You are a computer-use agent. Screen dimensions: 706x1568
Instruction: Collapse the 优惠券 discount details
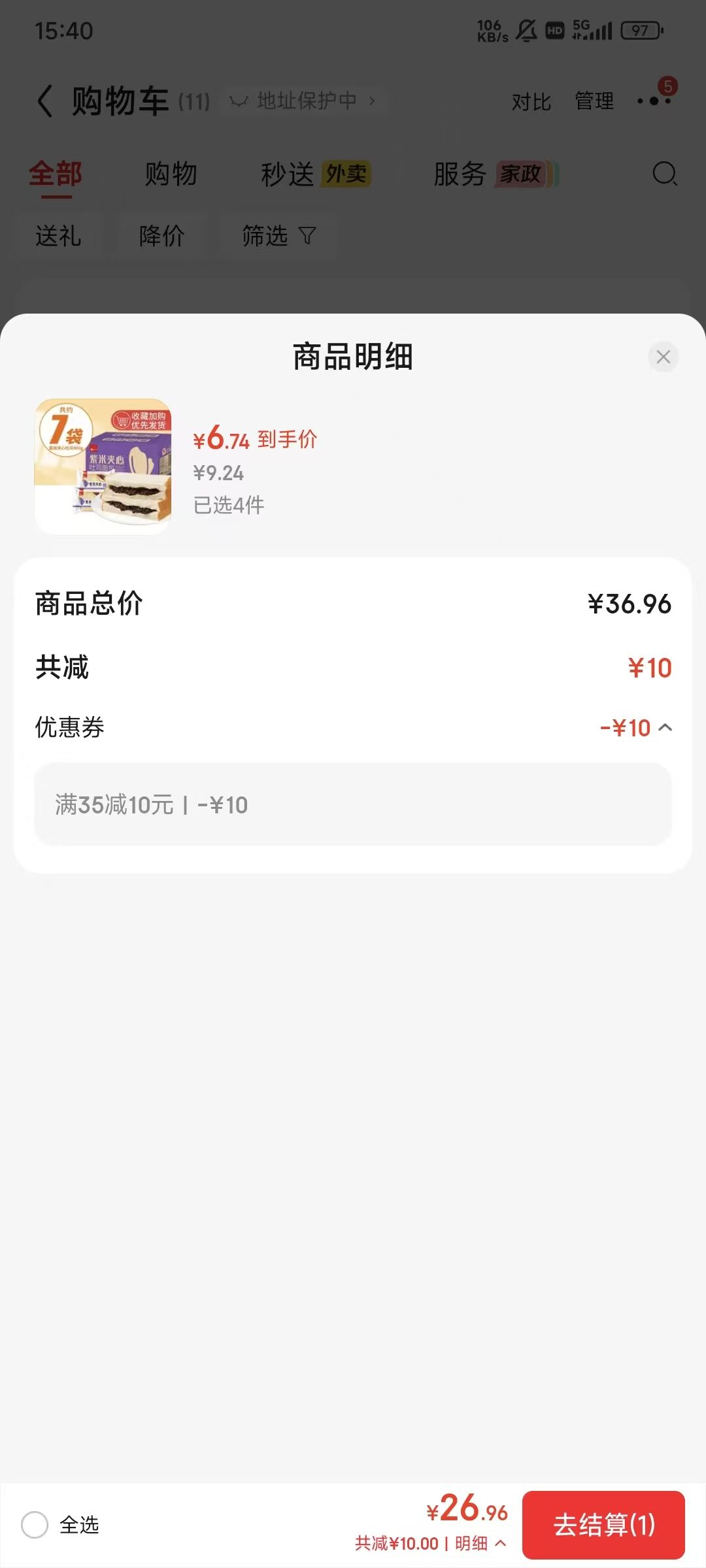click(665, 727)
